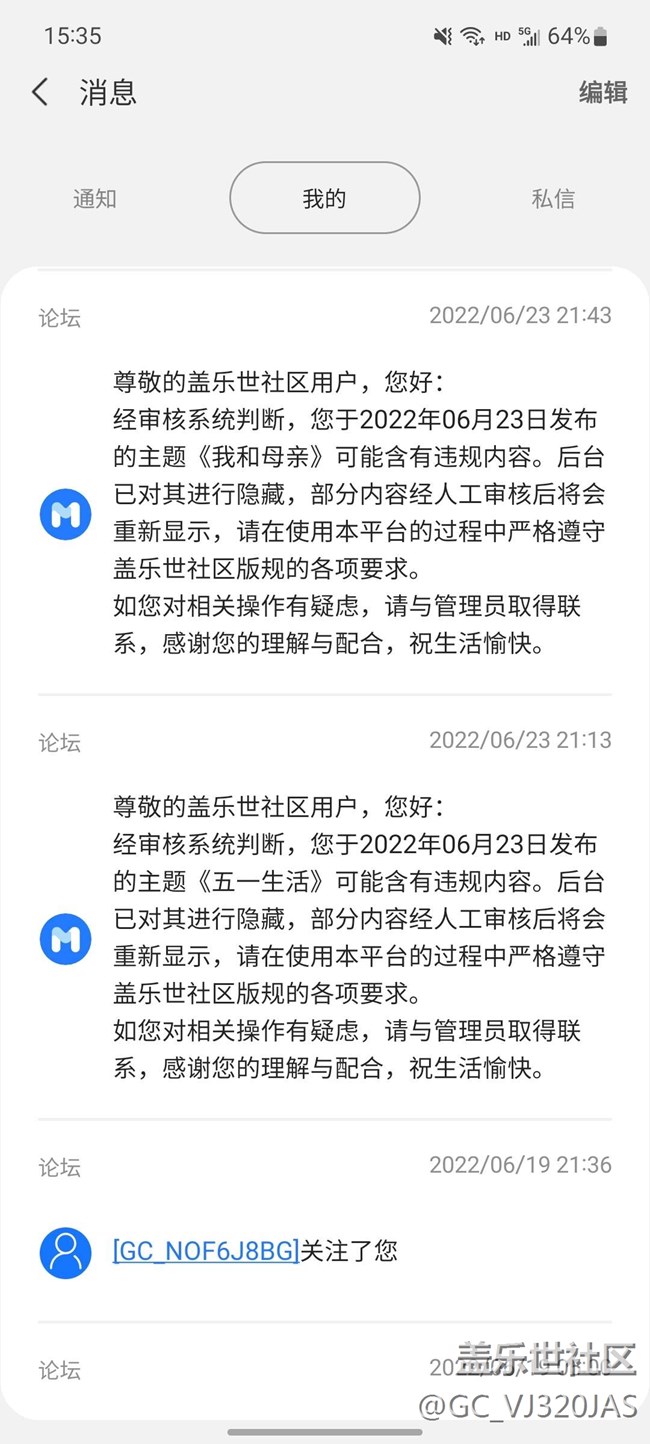650x1444 pixels.
Task: Tap the 编辑 button
Action: point(603,93)
